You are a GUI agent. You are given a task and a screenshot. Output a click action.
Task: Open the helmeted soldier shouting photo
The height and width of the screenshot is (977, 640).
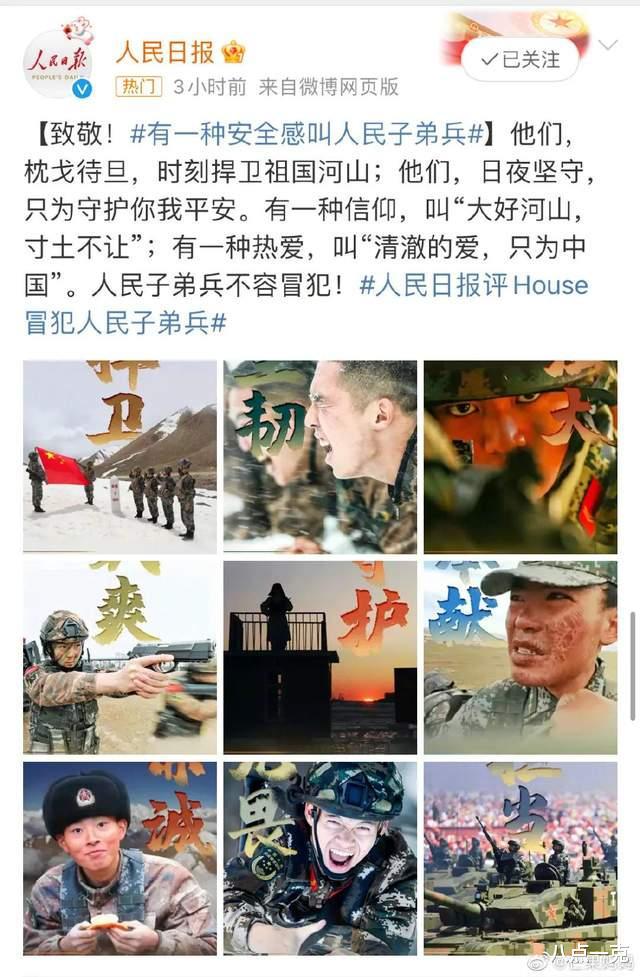point(320,858)
